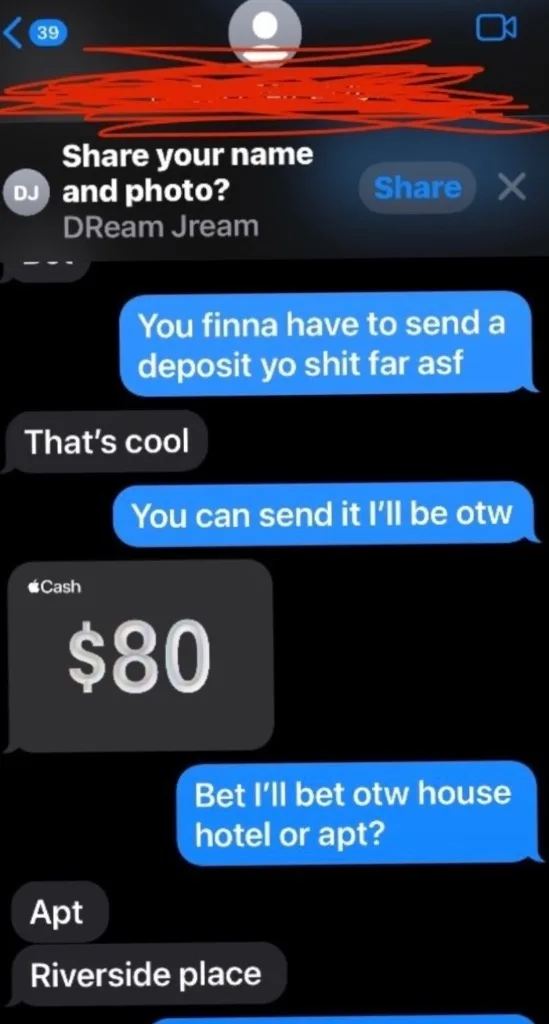This screenshot has width=549, height=1024.
Task: Open the contact avatar details
Action: [265, 32]
